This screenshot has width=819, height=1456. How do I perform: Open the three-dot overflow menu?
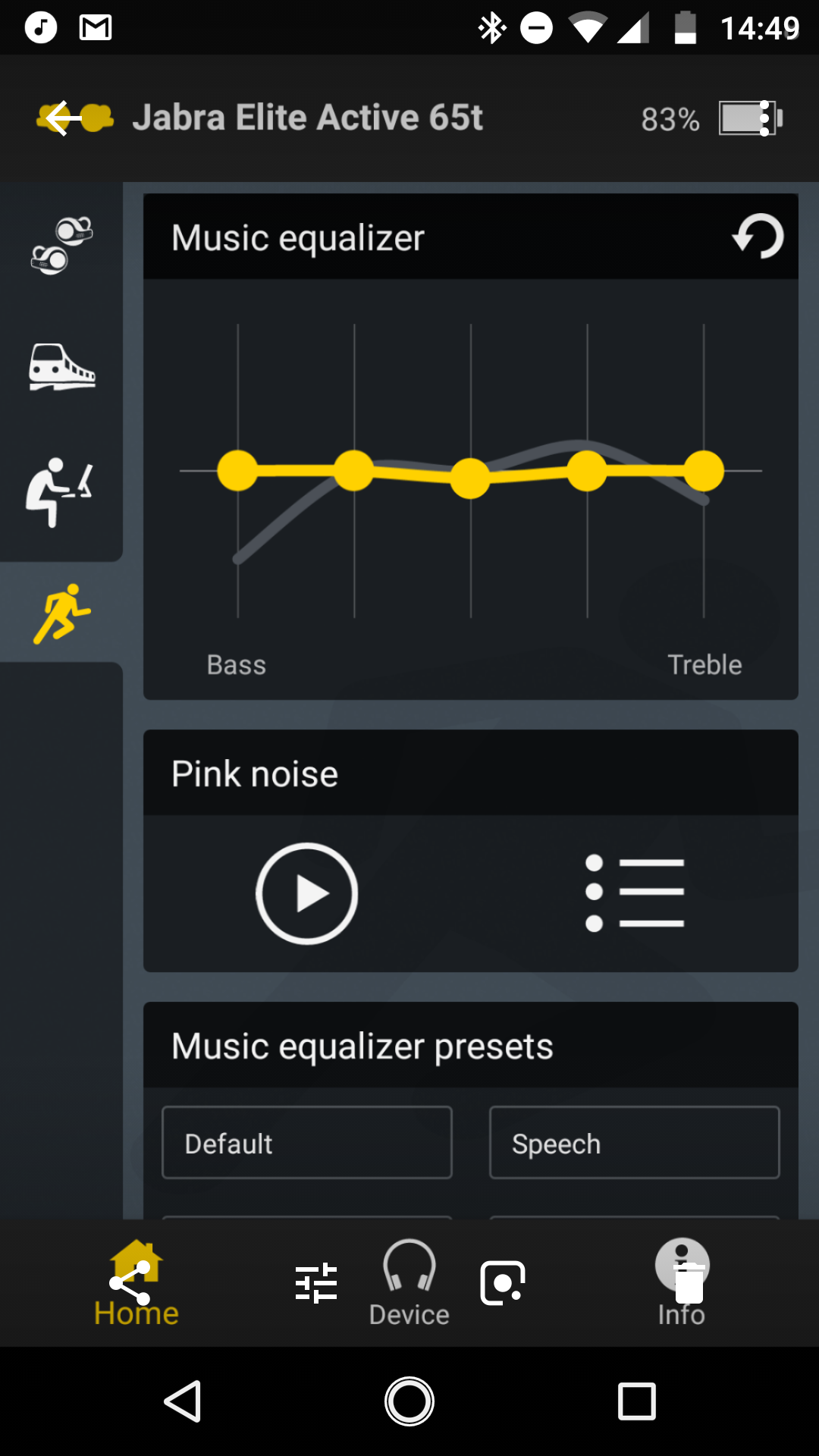click(764, 118)
